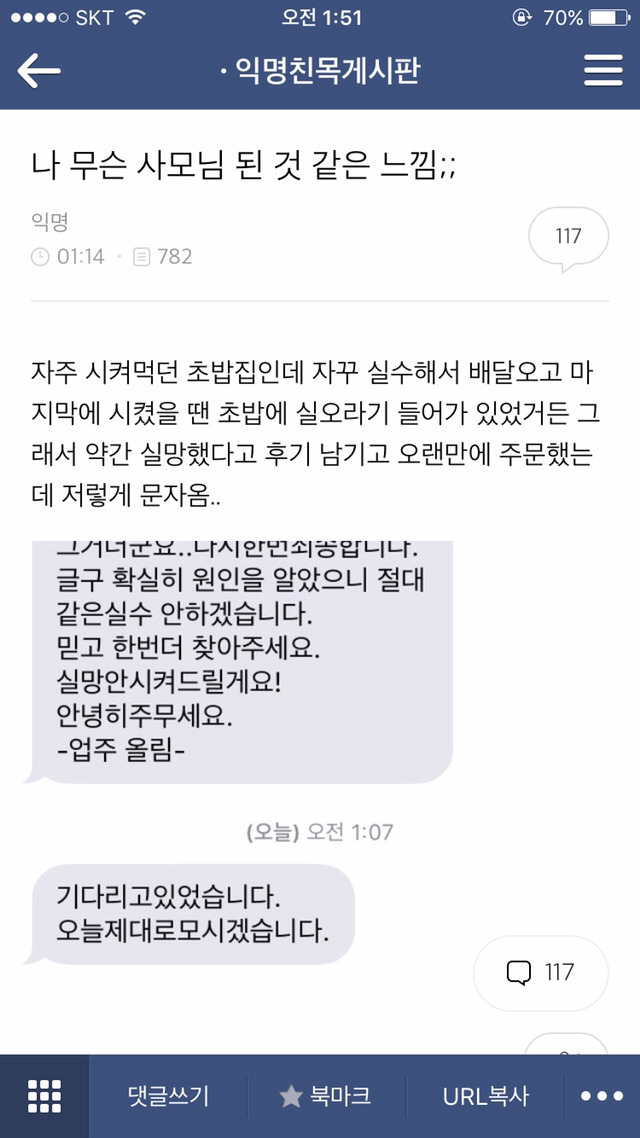Write a comment with 댓글쓰기
640x1138 pixels.
(168, 1096)
